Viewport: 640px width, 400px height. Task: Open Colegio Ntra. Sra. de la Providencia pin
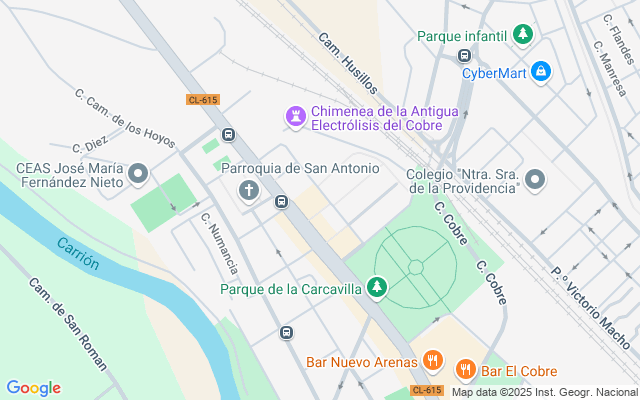click(536, 180)
